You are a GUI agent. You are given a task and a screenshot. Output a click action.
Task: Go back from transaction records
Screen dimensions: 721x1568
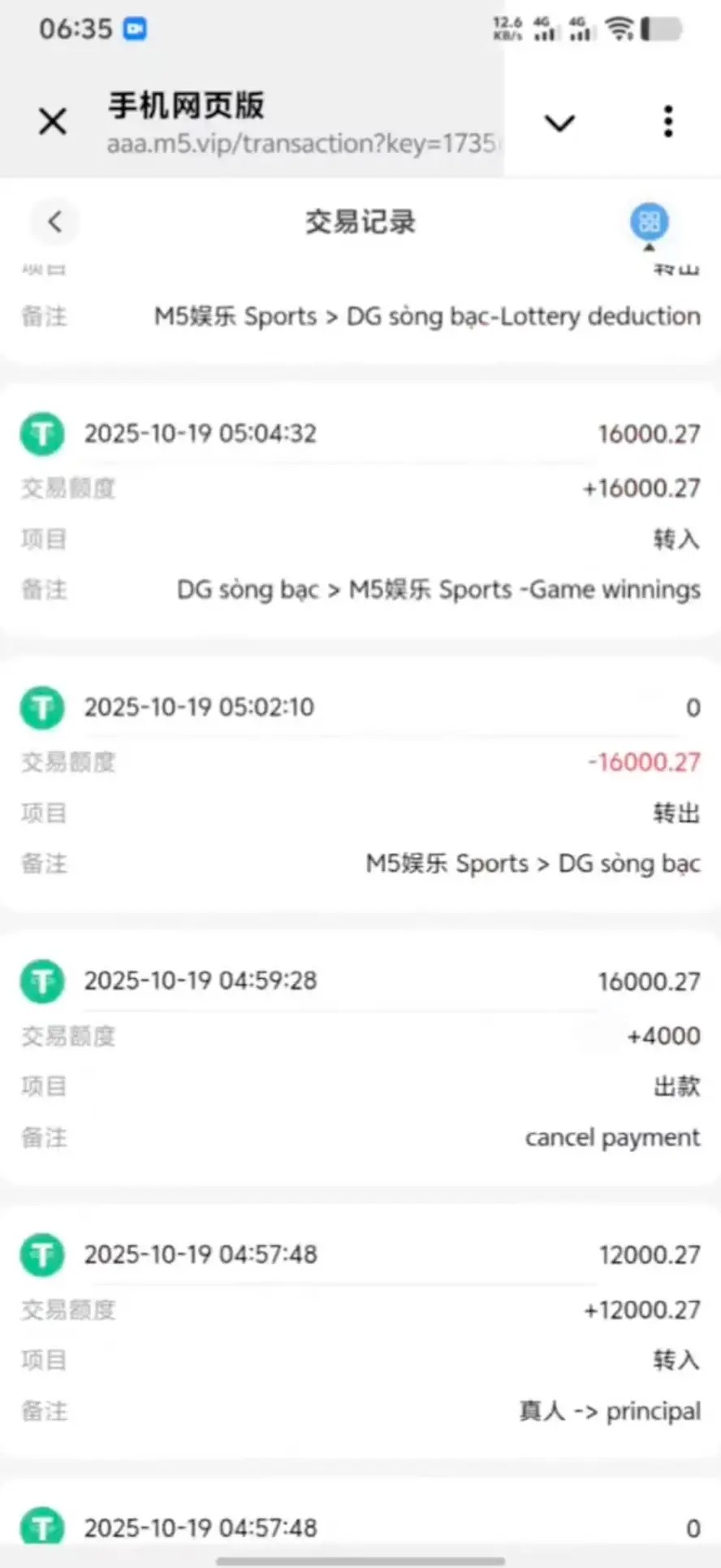click(55, 222)
